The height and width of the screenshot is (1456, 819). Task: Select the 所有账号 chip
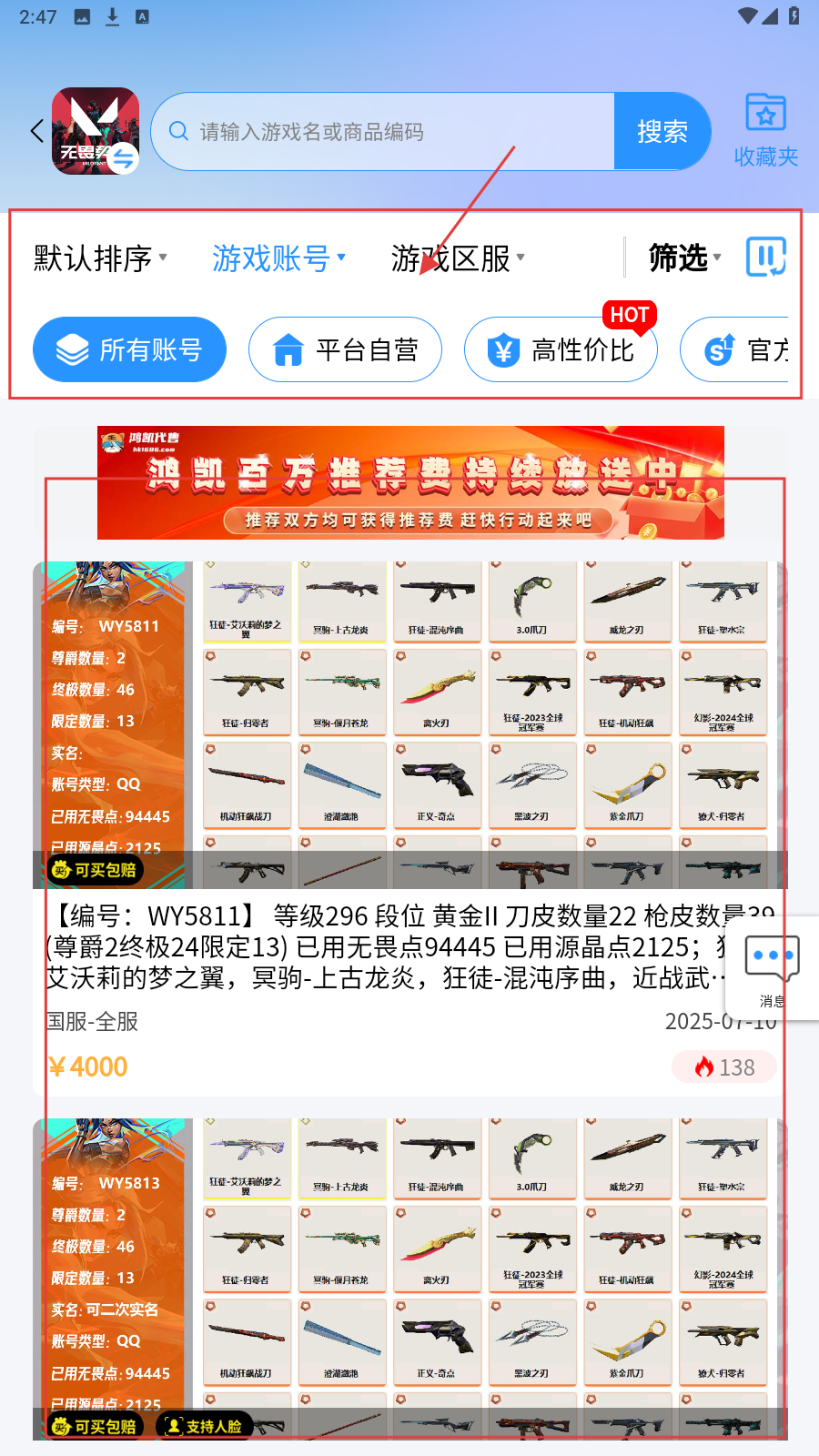pyautogui.click(x=129, y=349)
